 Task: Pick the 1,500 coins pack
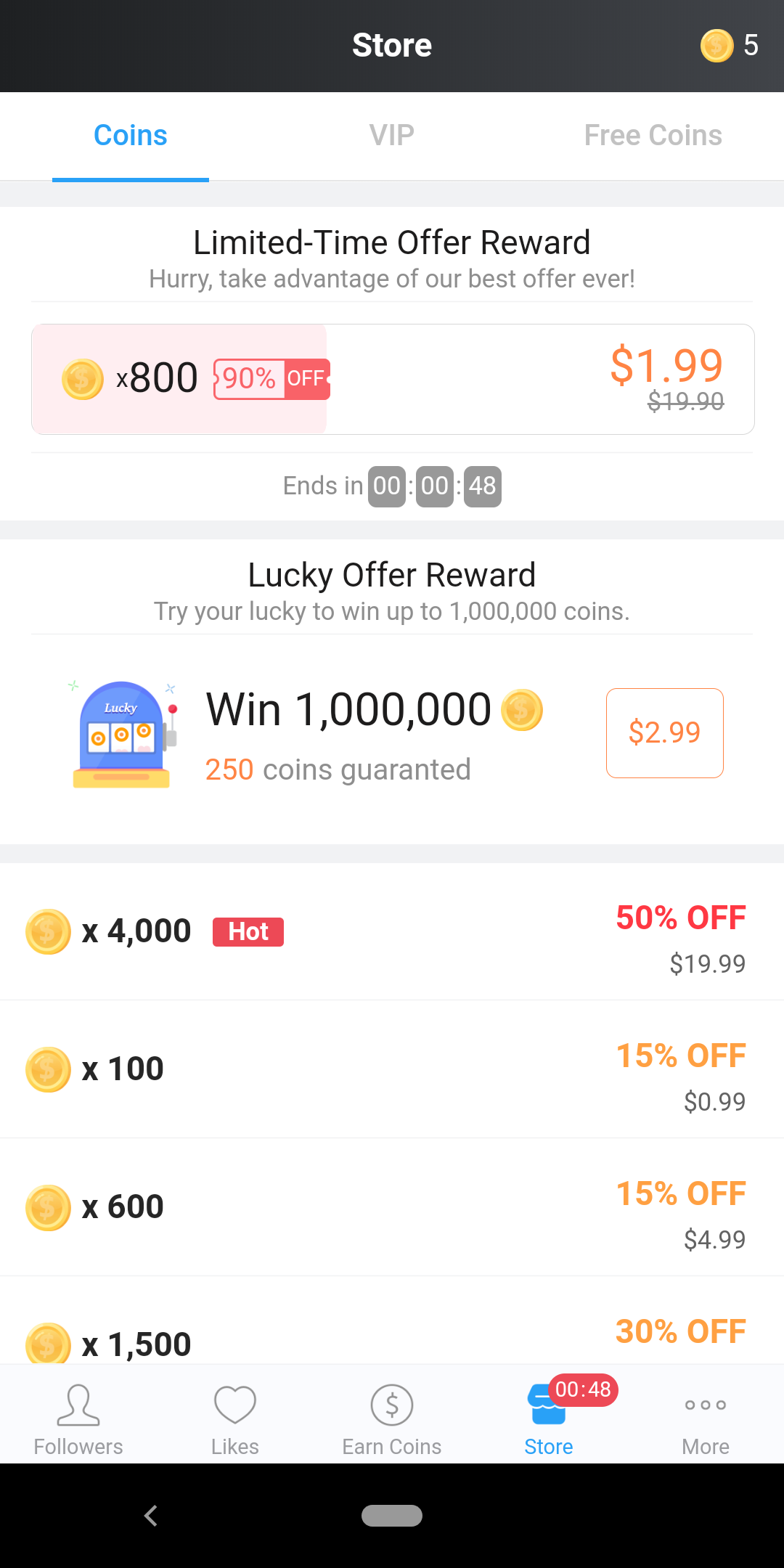pyautogui.click(x=392, y=1334)
